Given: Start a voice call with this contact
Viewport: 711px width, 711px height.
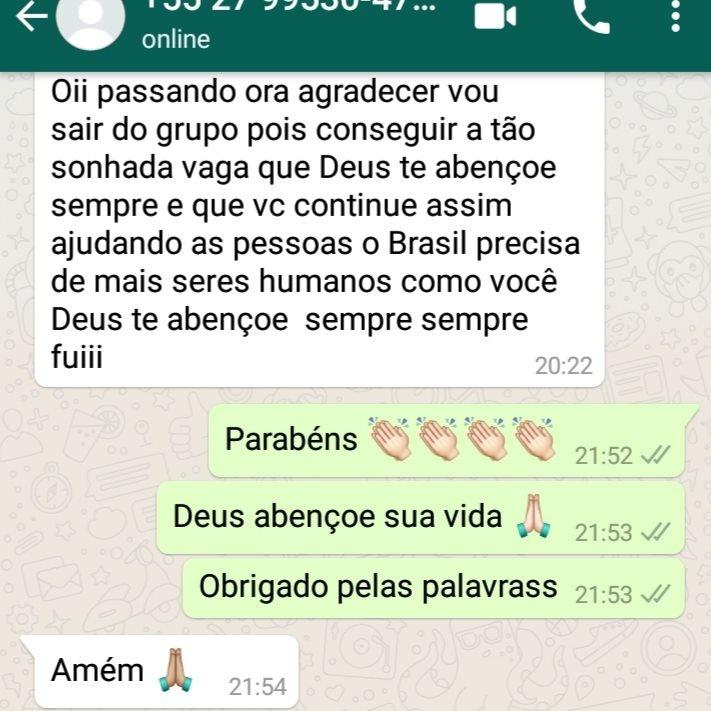Looking at the screenshot, I should click(x=591, y=16).
